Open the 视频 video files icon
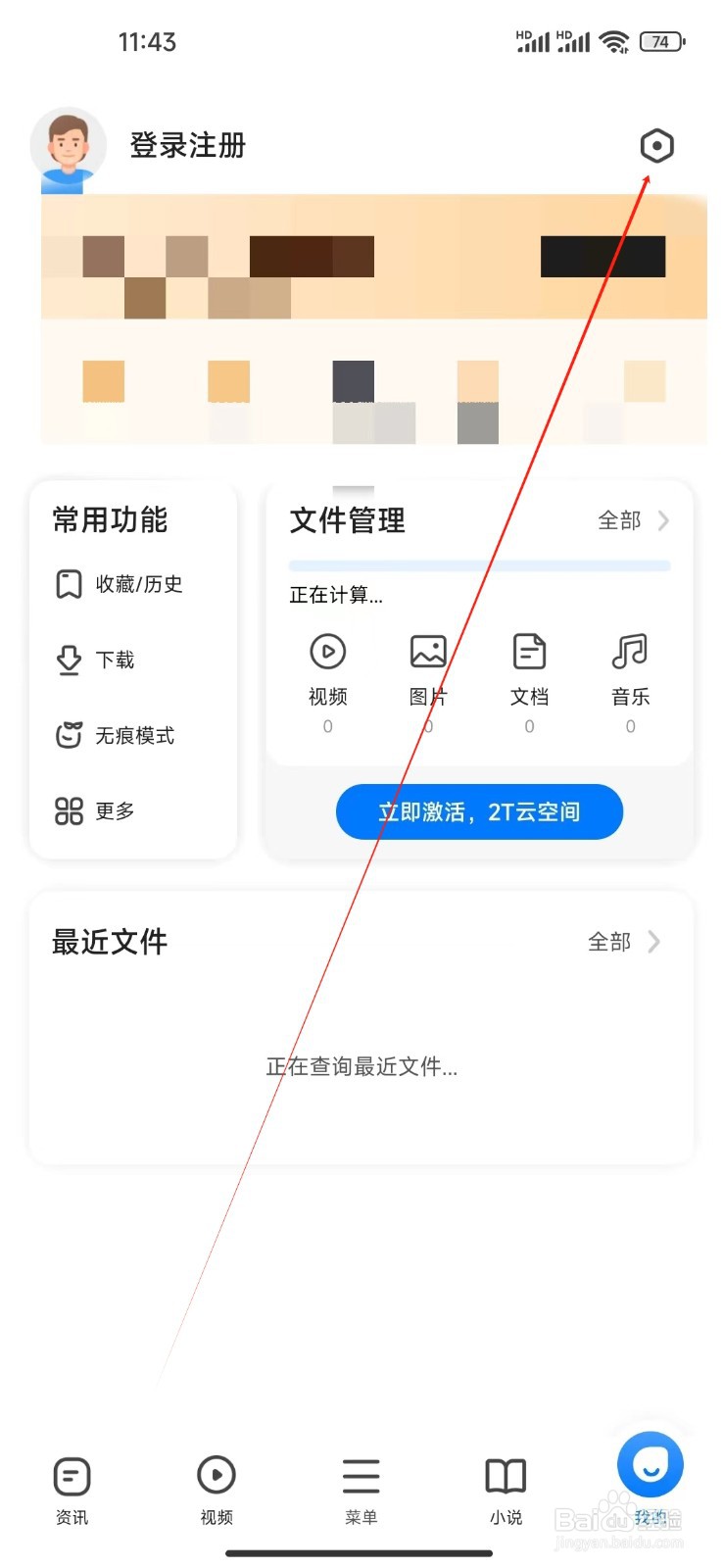The image size is (723, 1568). [x=327, y=650]
